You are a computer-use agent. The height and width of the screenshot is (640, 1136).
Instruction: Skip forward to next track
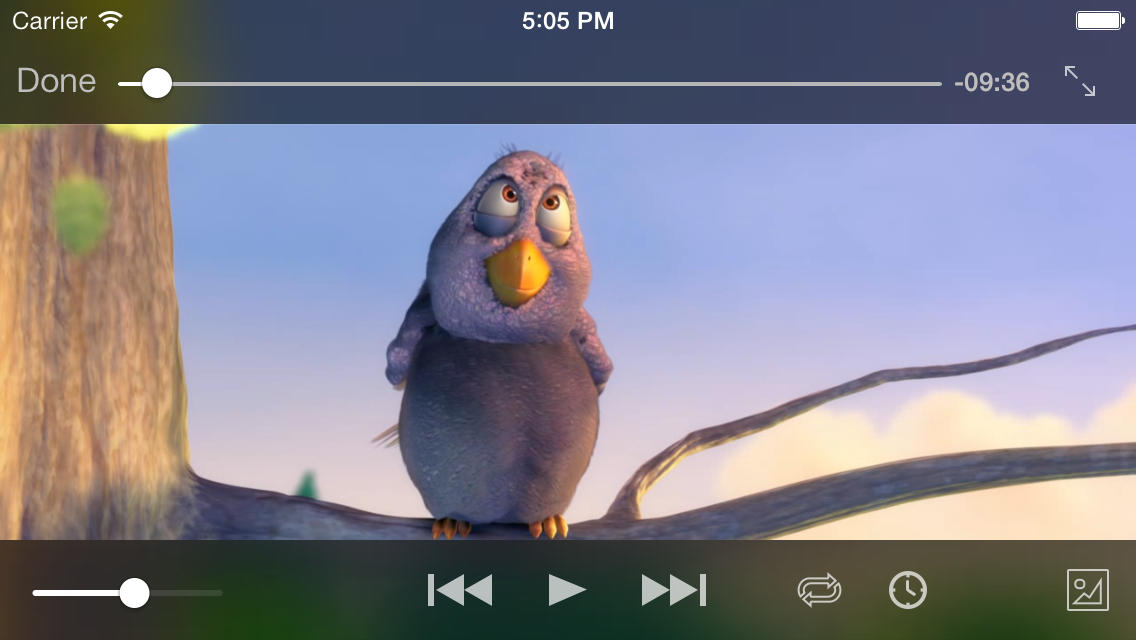pyautogui.click(x=673, y=590)
